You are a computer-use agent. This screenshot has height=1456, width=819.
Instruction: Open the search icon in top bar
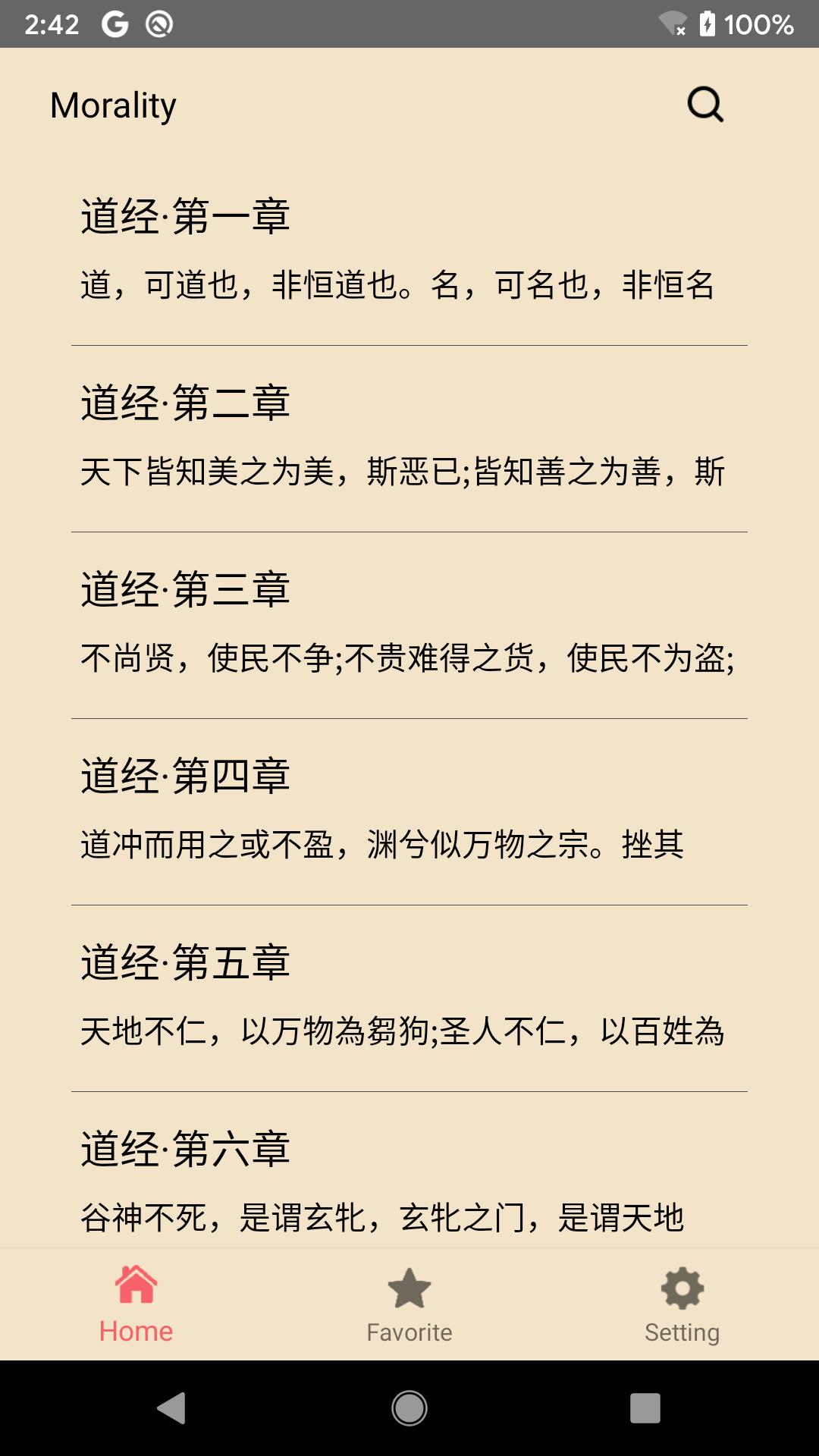705,105
